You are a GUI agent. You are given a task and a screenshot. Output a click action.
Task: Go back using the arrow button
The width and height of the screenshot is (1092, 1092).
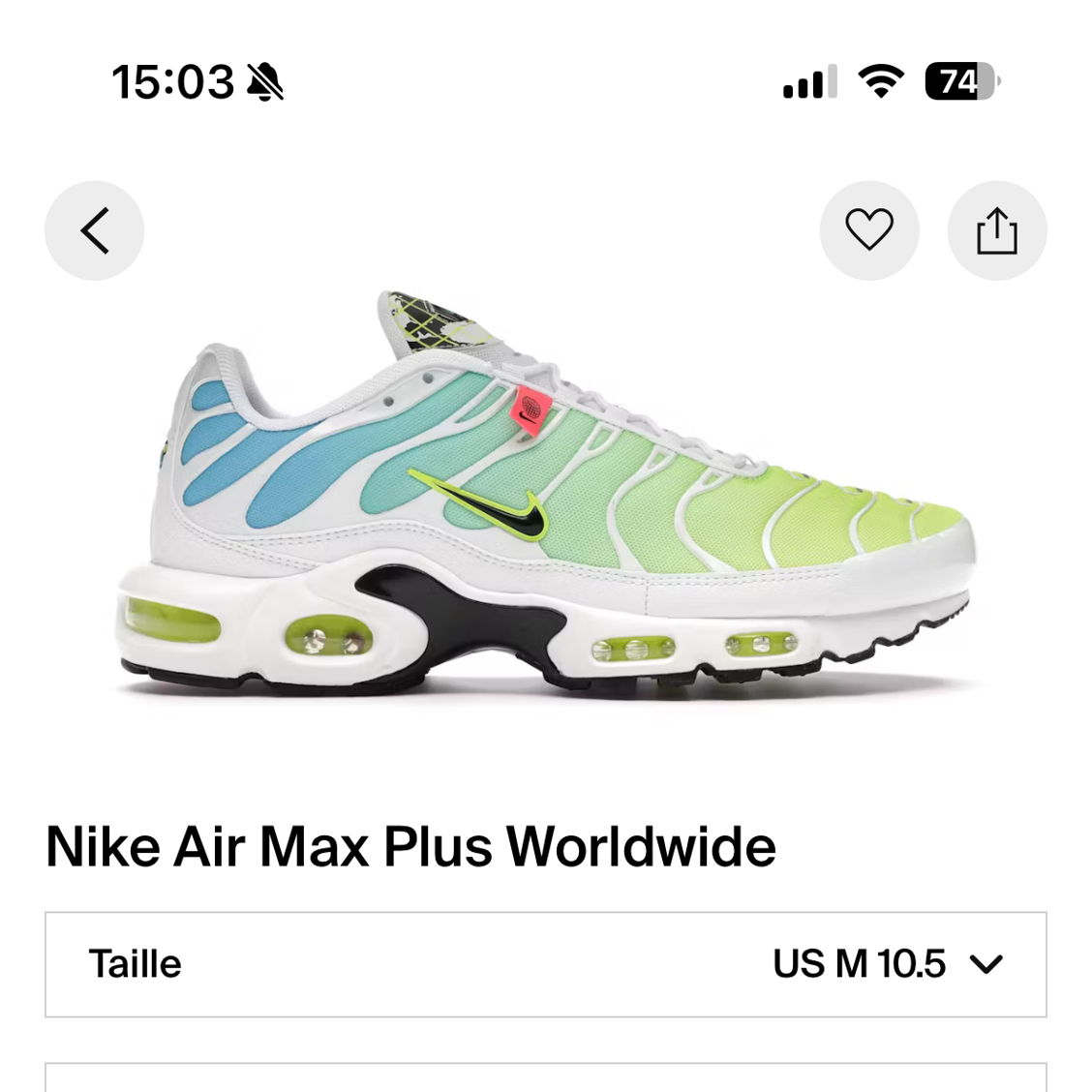coord(94,230)
